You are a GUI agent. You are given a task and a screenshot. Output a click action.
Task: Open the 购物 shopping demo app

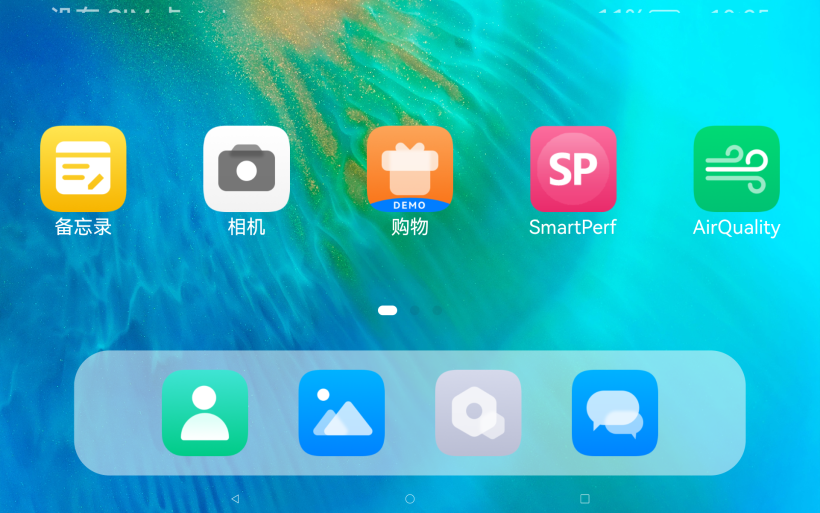coord(410,169)
